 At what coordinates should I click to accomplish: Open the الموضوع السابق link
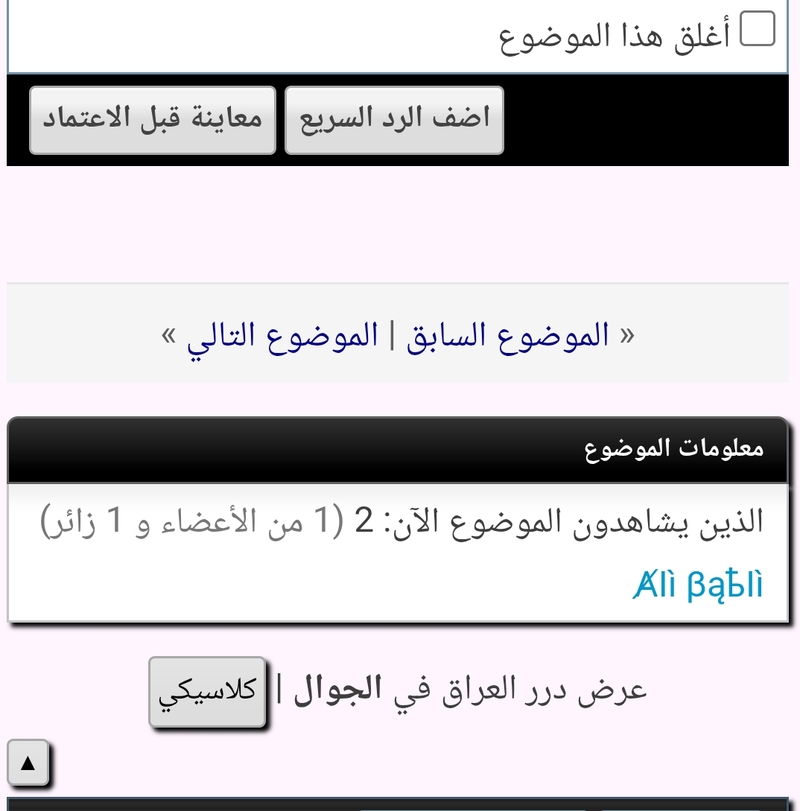click(x=508, y=335)
